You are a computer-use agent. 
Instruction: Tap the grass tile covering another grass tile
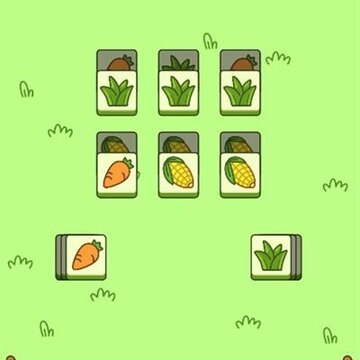point(179,93)
